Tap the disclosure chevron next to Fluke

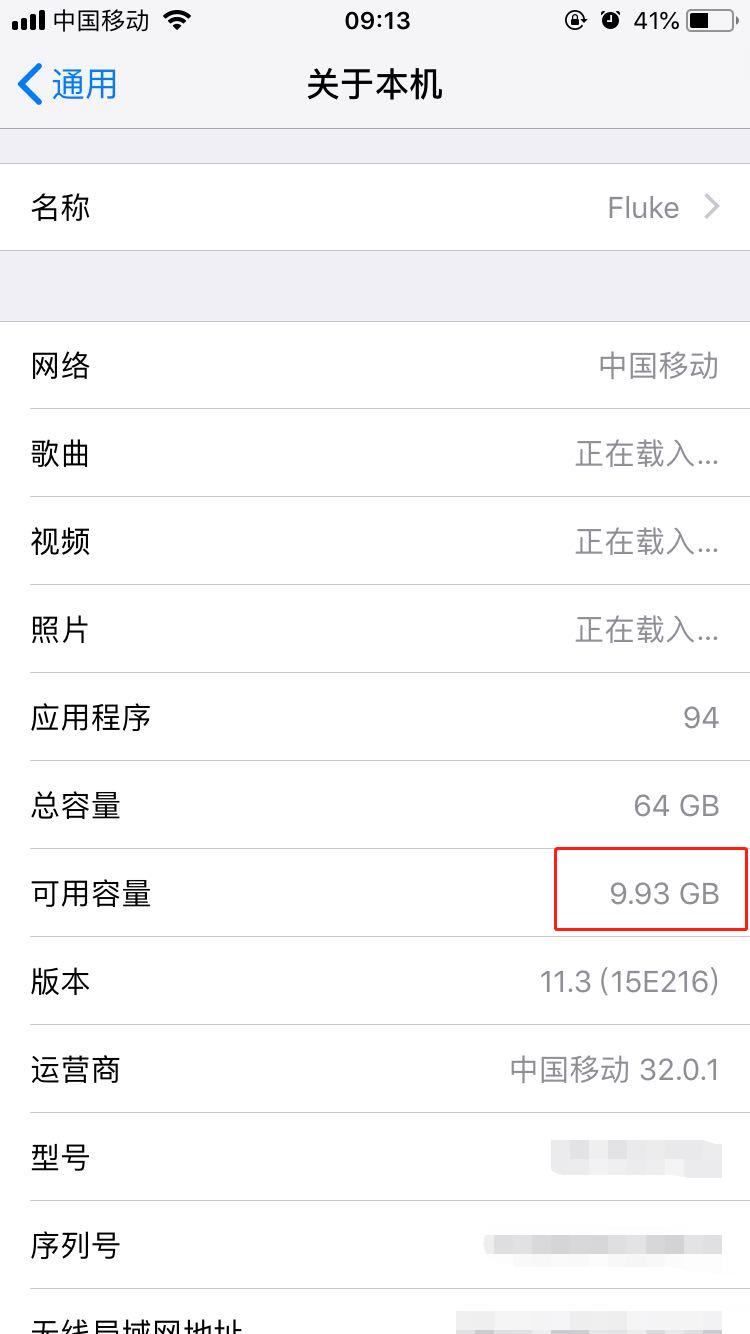(714, 207)
